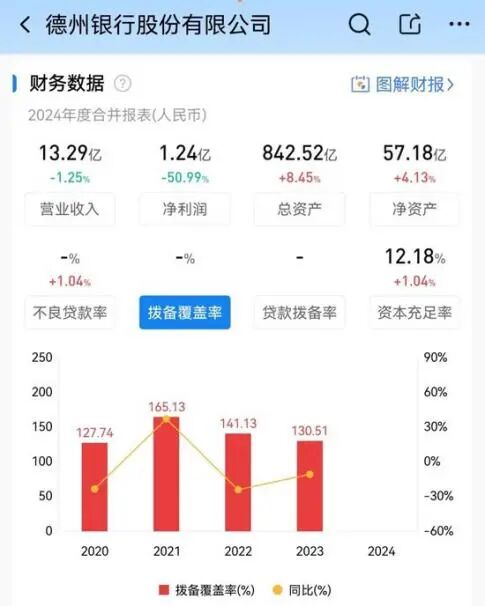Viewport: 485px width, 606px height.
Task: Open the three-dot overflow menu
Action: pos(459,24)
